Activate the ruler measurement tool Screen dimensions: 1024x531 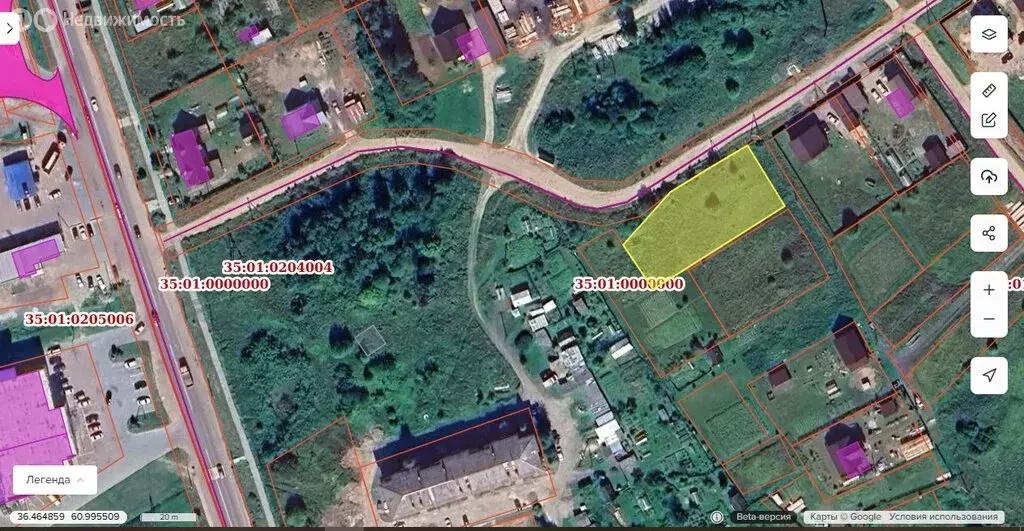[988, 90]
